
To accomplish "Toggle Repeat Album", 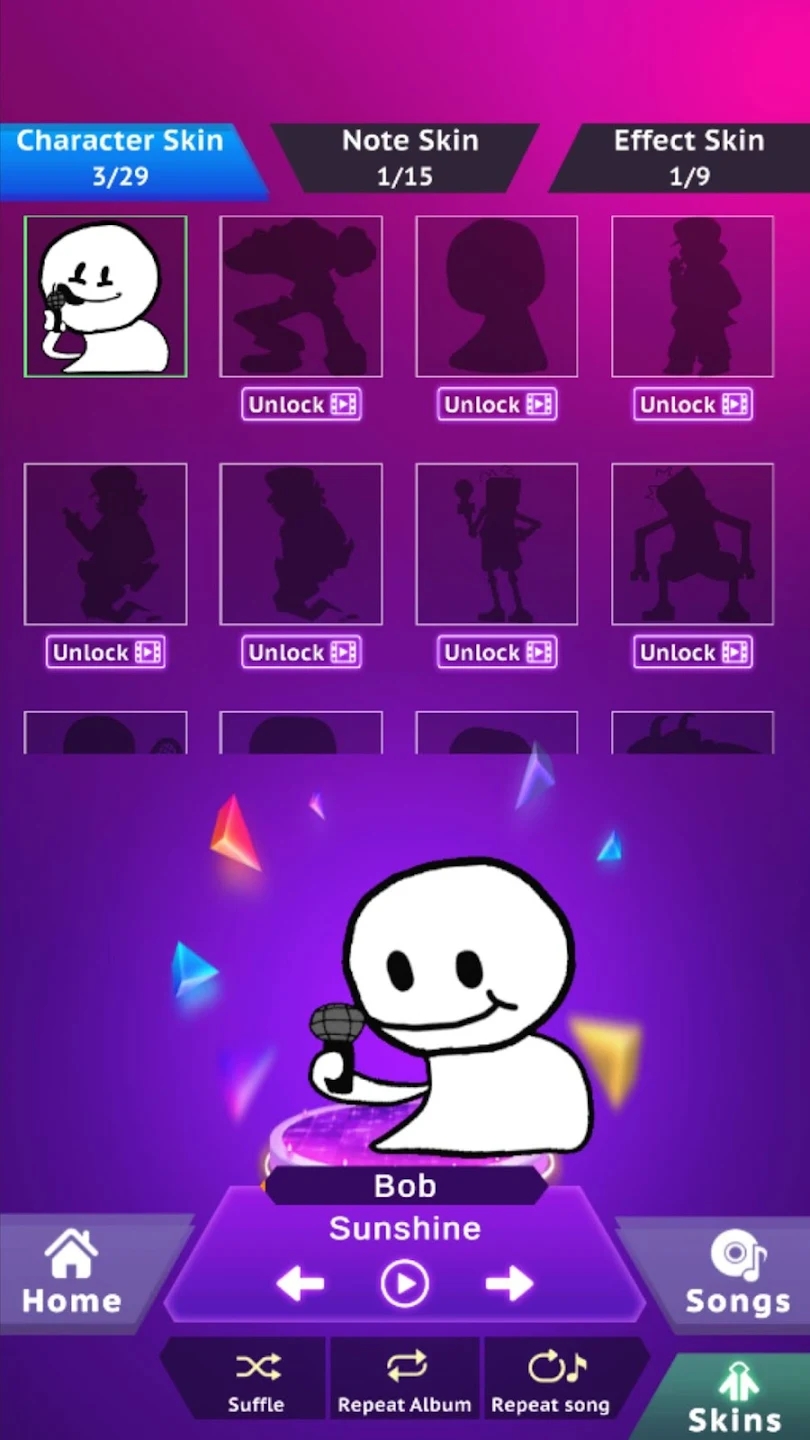I will pyautogui.click(x=404, y=1382).
